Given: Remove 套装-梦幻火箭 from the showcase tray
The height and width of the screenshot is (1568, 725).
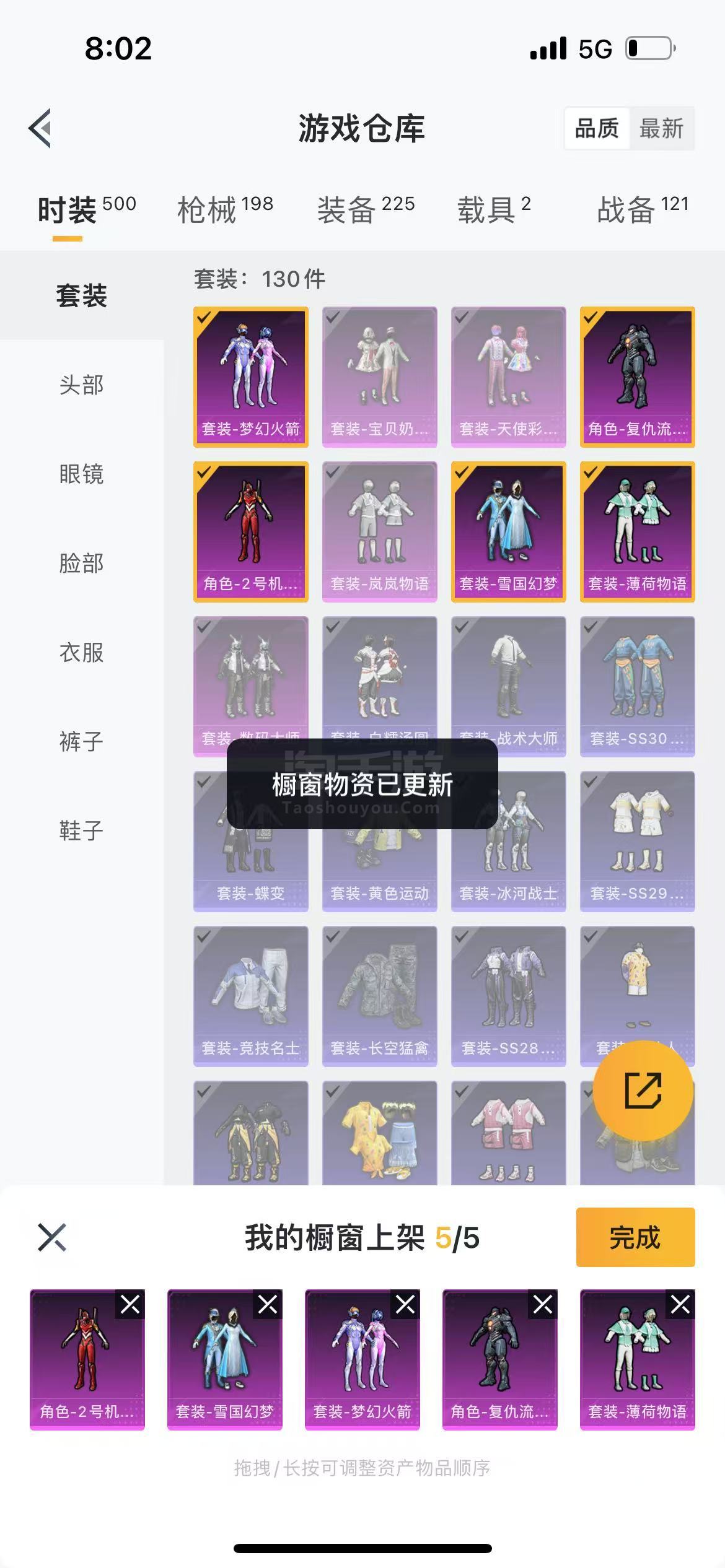Looking at the screenshot, I should click(x=405, y=1305).
